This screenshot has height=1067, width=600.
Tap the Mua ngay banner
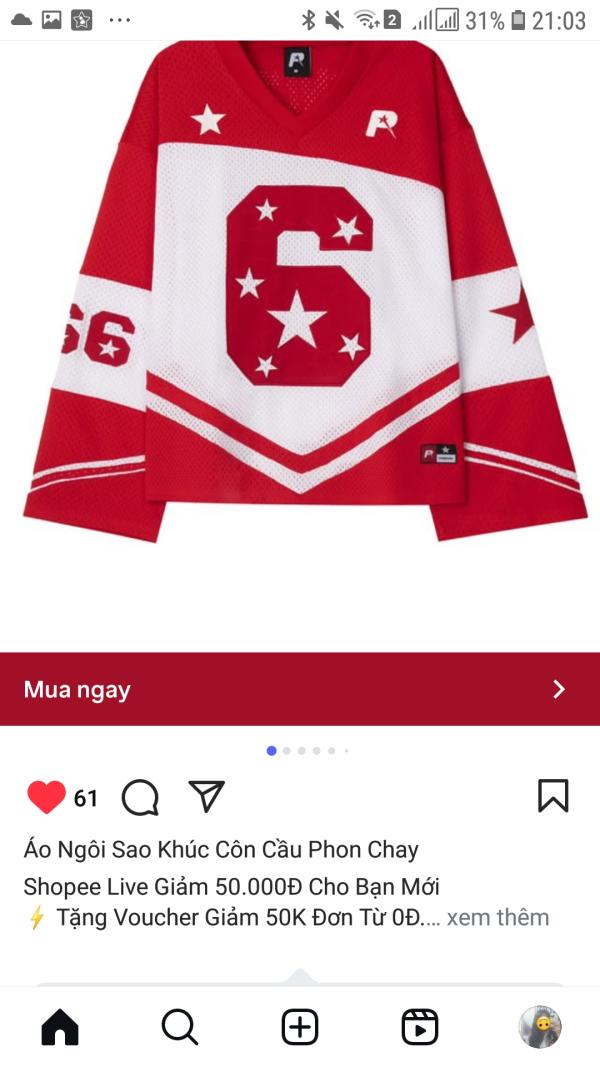point(300,689)
